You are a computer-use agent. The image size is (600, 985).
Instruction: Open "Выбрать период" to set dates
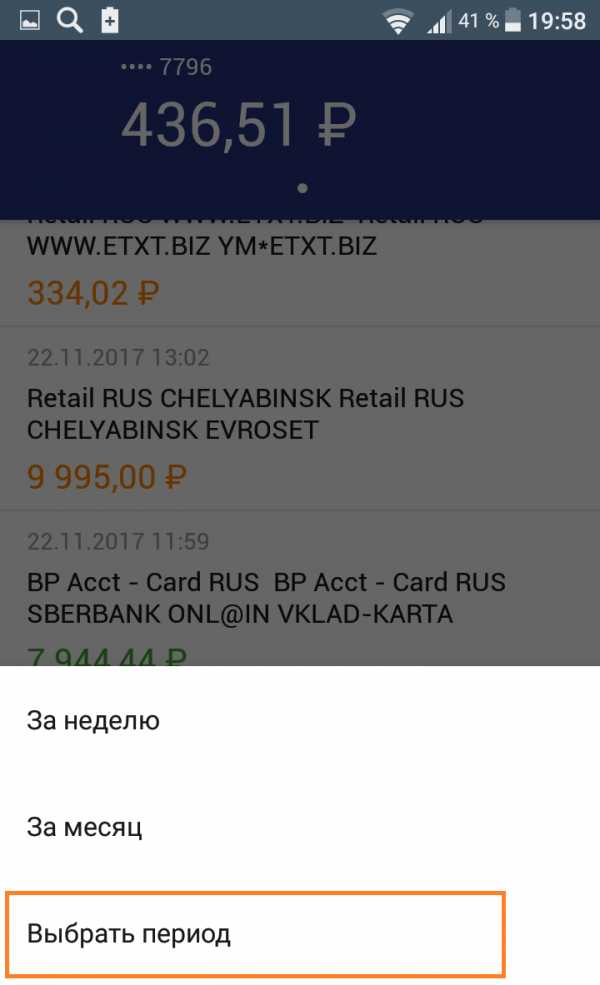click(x=129, y=934)
